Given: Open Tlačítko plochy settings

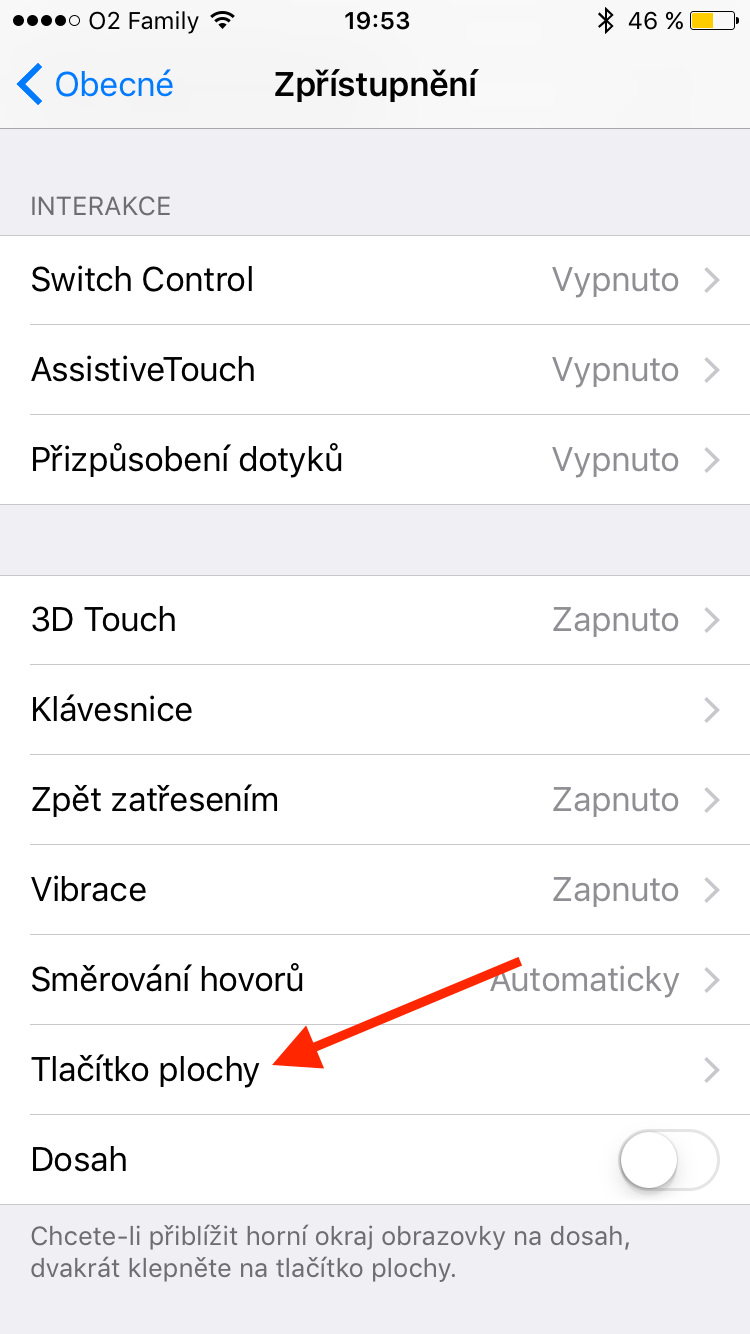Looking at the screenshot, I should (x=375, y=1070).
